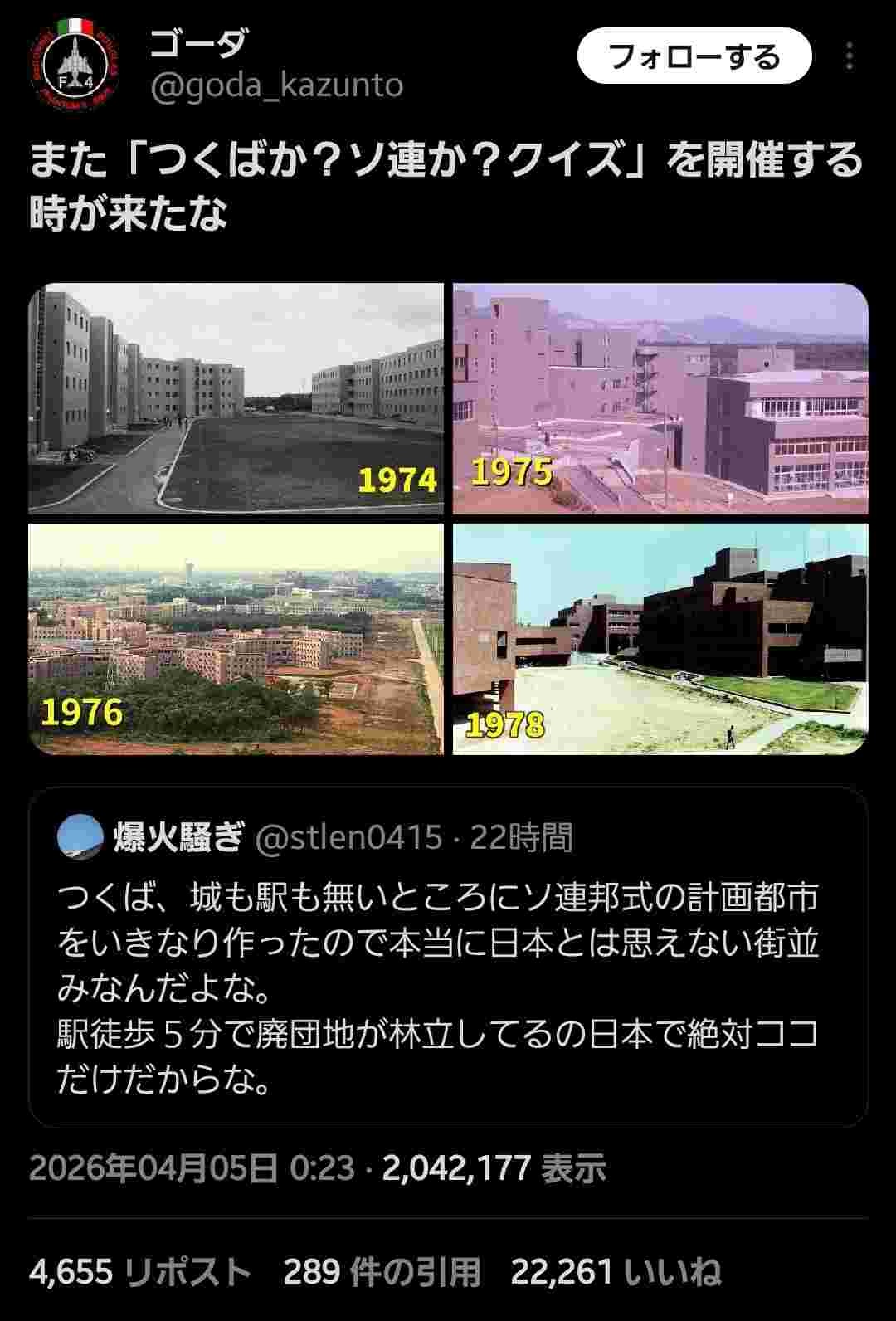Open the overflow menu for this post
896x1321 pixels.
(849, 56)
